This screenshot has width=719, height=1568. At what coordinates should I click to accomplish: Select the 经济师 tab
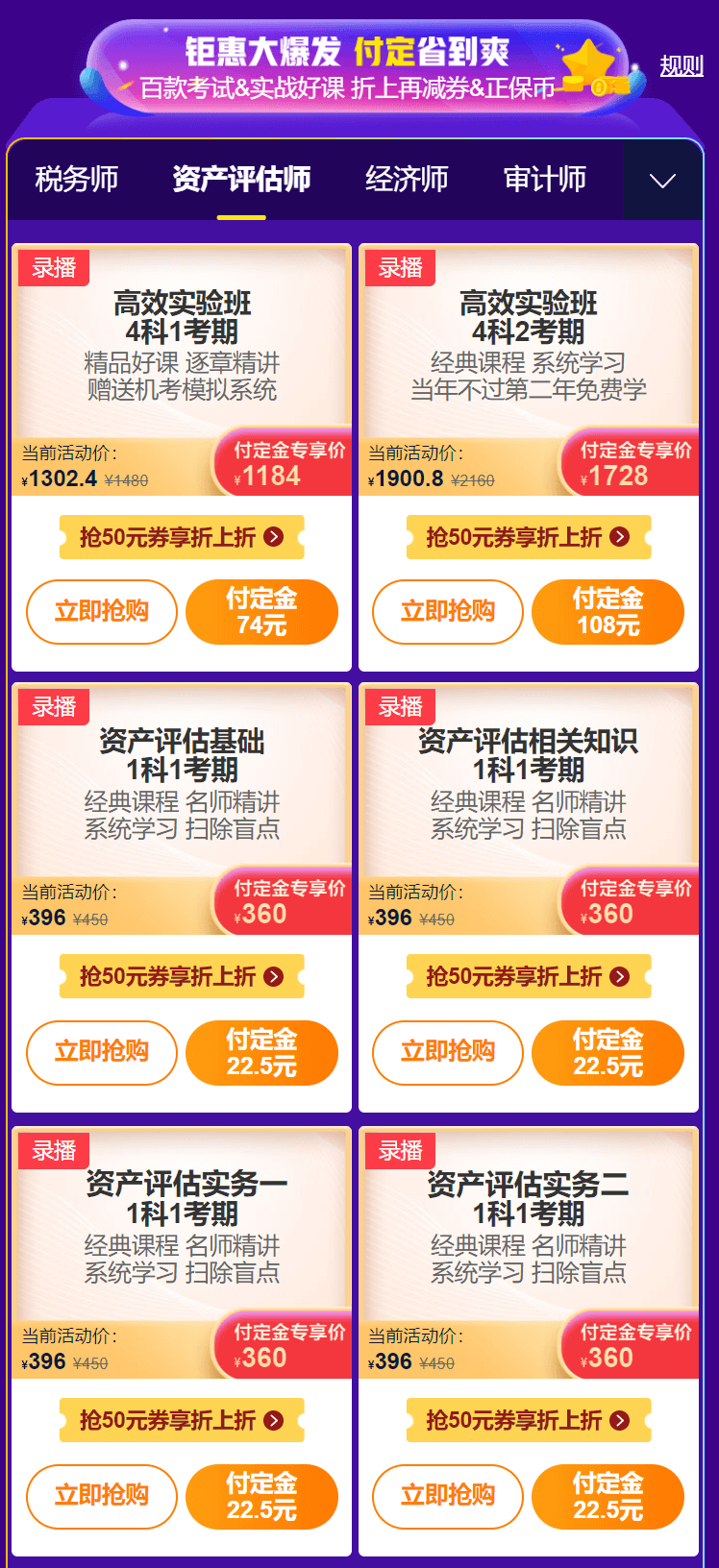(408, 179)
